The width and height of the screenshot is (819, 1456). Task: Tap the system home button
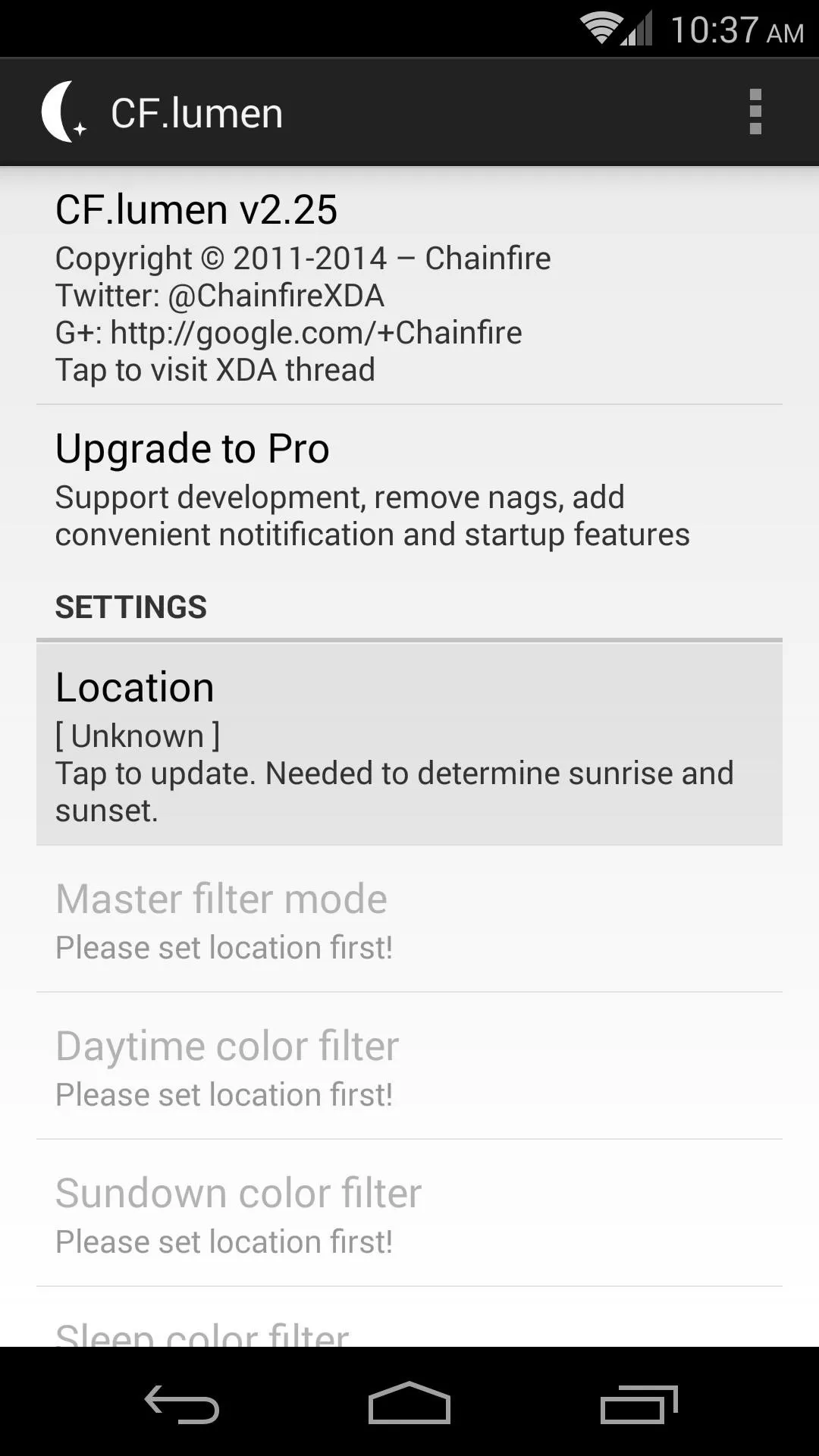409,1404
